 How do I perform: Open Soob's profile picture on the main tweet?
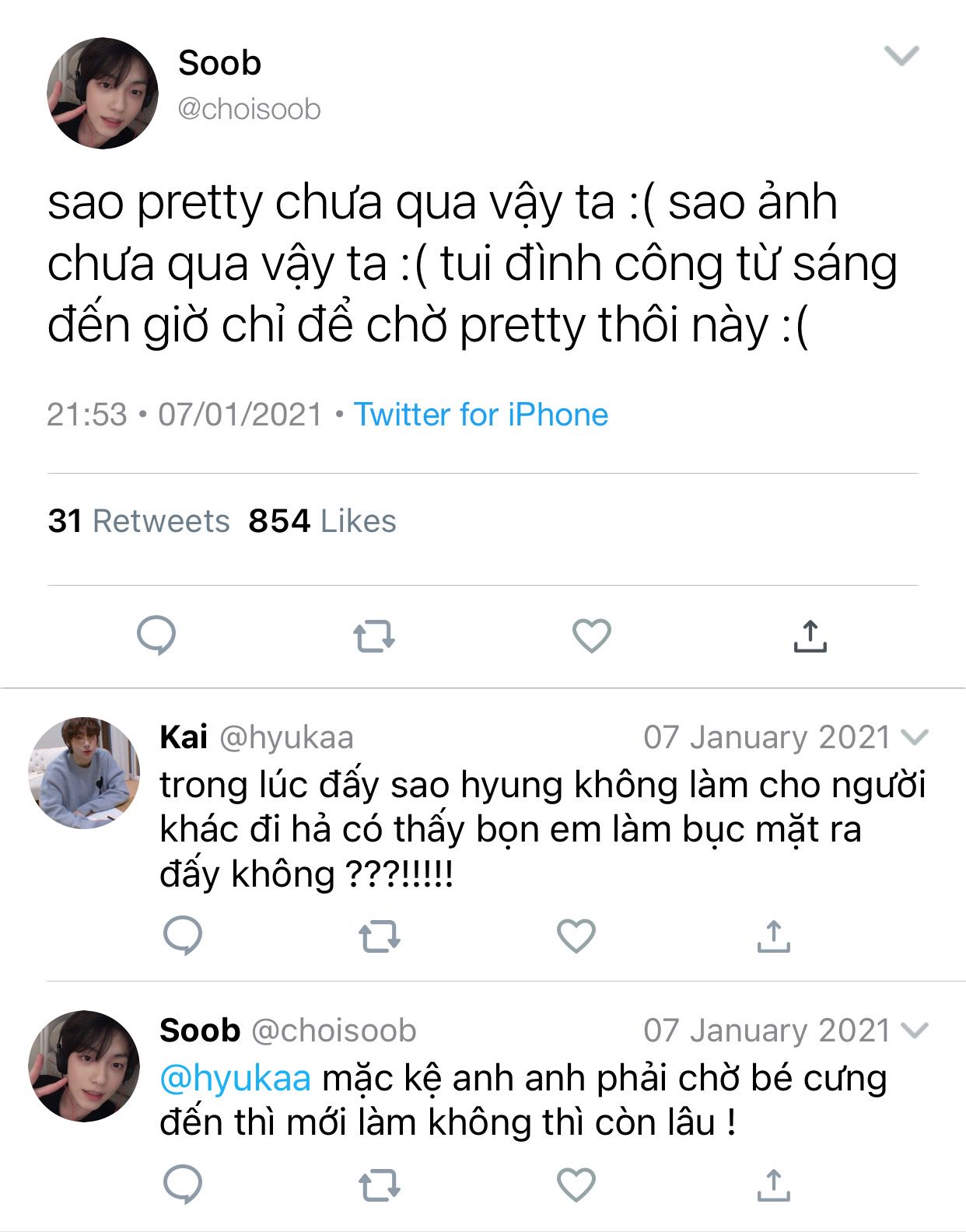[x=102, y=93]
